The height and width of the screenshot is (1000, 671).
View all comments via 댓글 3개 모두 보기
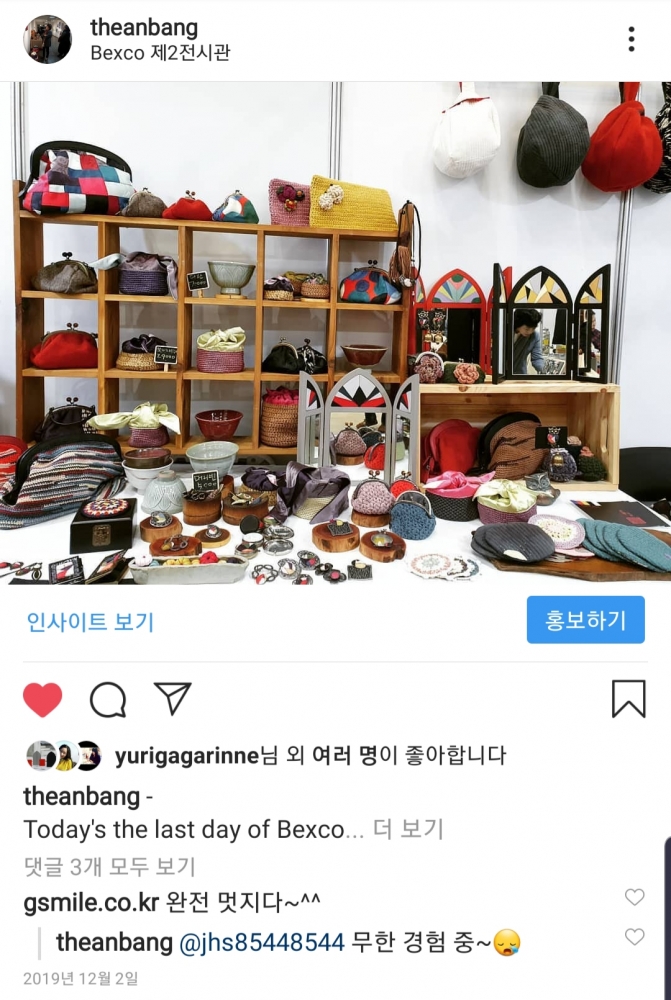[x=110, y=866]
